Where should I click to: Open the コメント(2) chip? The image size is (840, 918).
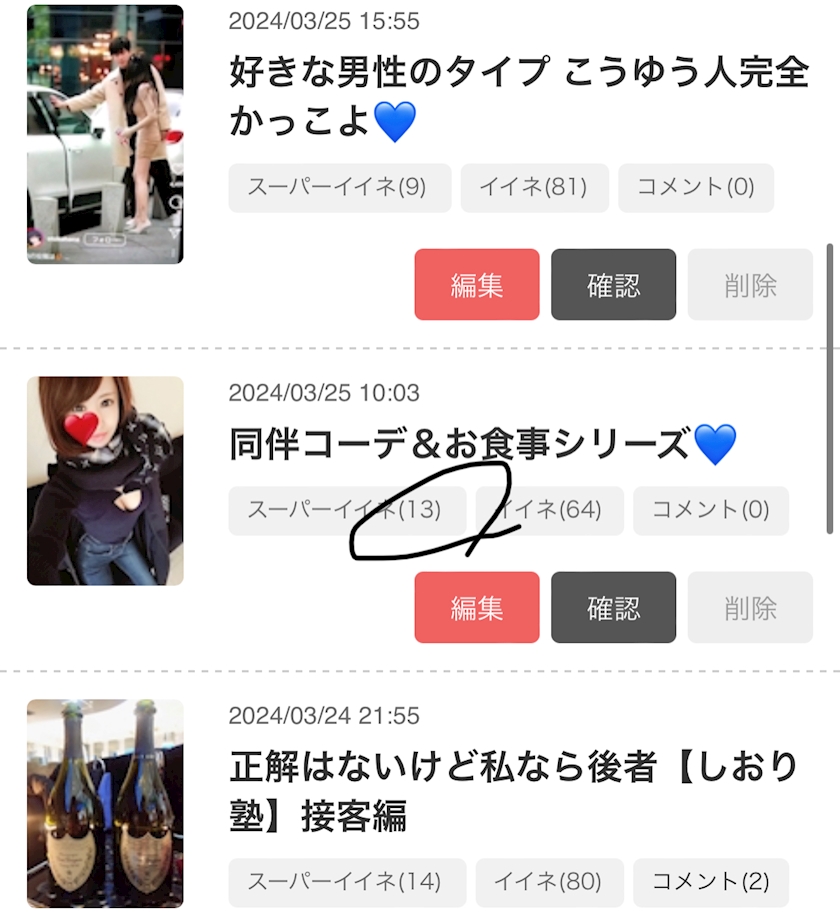pos(710,882)
